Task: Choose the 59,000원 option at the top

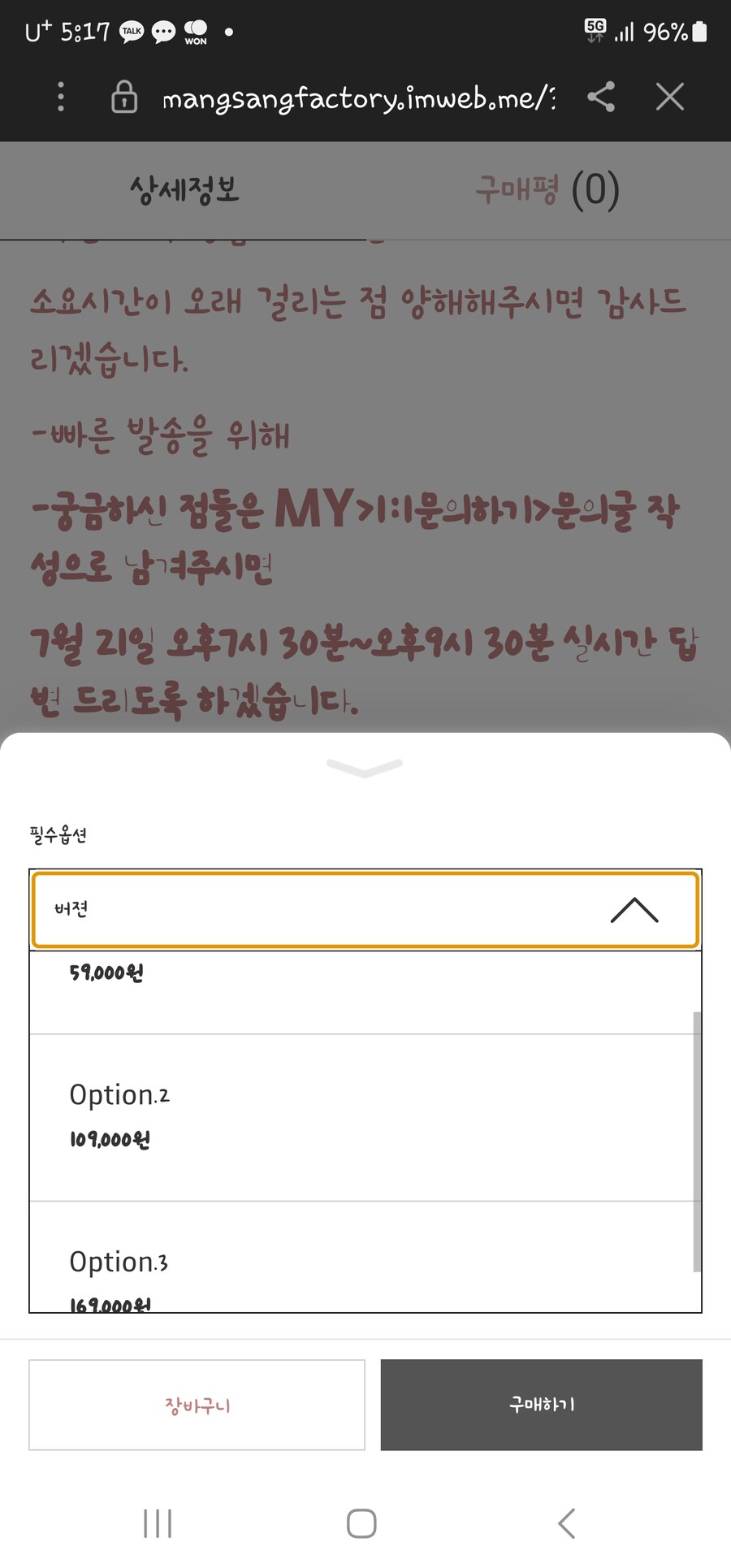Action: pos(365,983)
